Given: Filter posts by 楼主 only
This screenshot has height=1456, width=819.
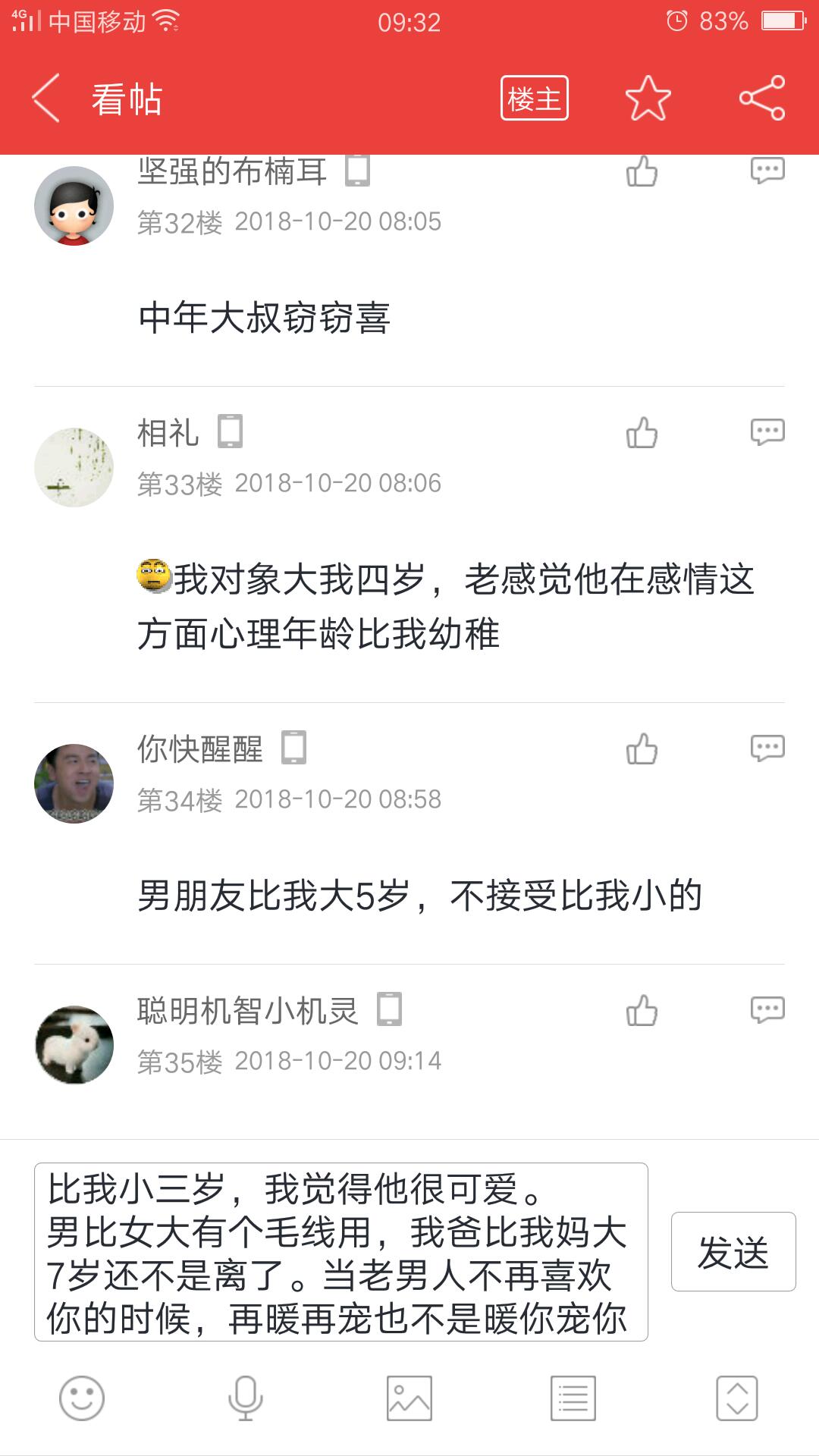Looking at the screenshot, I should (x=534, y=99).
